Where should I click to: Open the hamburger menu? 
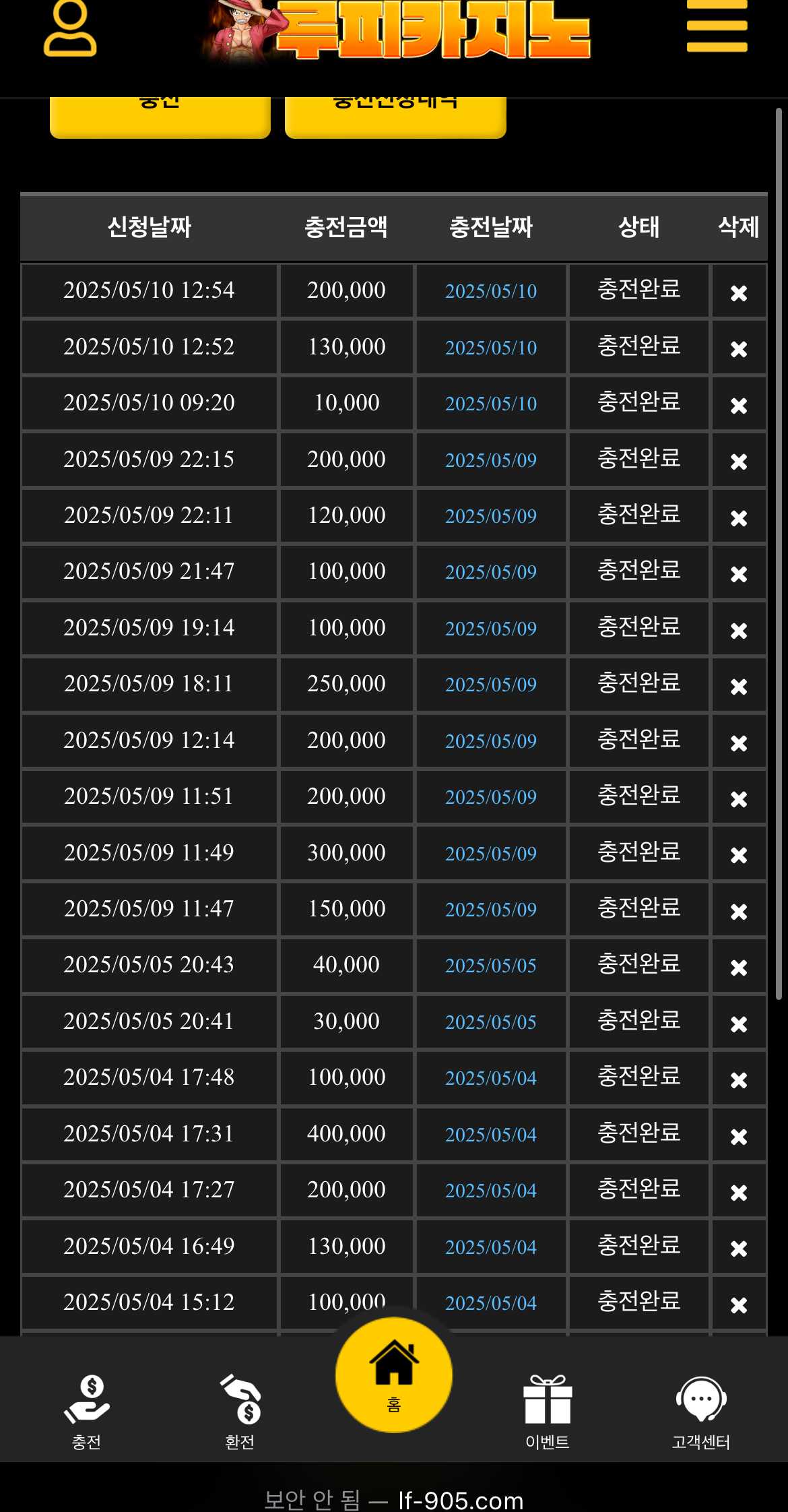717,27
